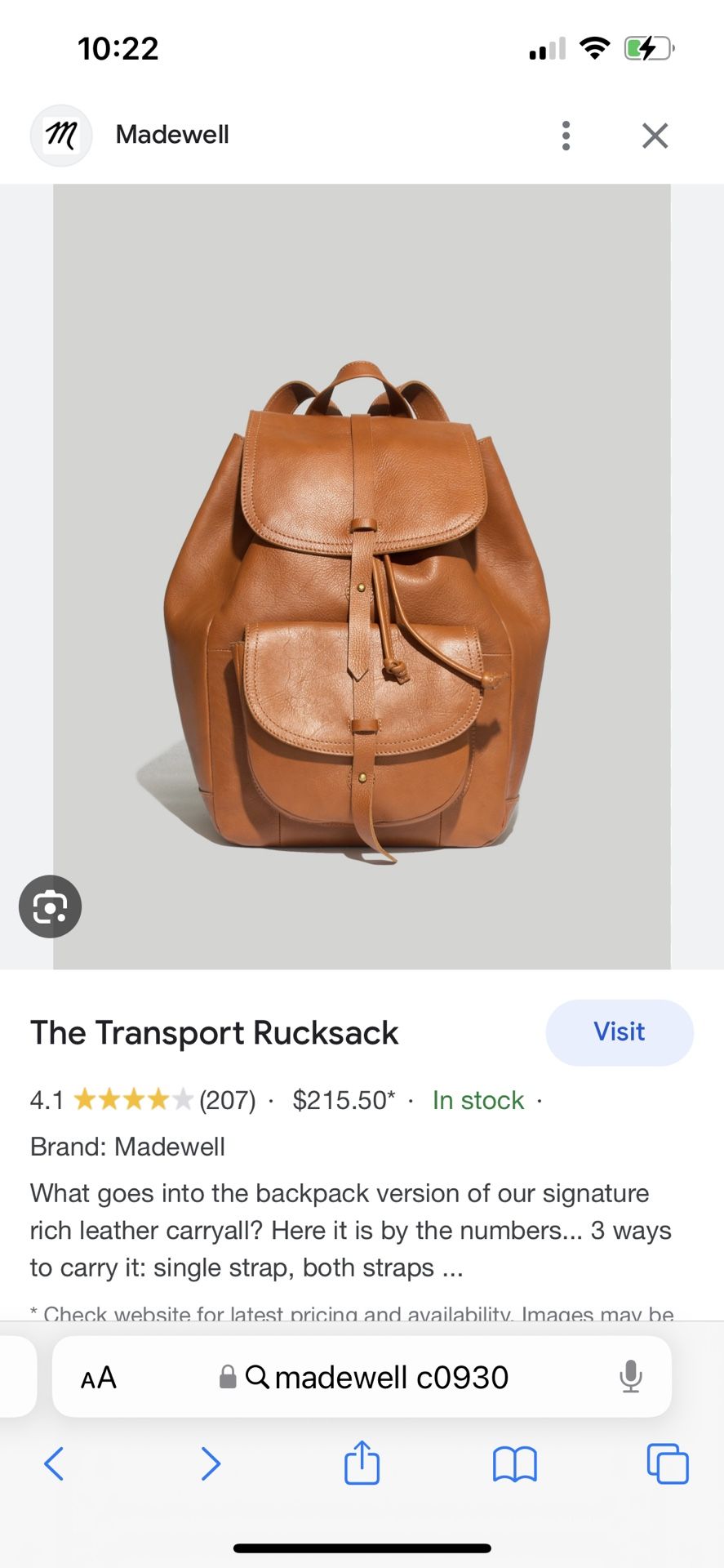Go forward to the next page
The image size is (724, 1568).
pyautogui.click(x=211, y=1463)
